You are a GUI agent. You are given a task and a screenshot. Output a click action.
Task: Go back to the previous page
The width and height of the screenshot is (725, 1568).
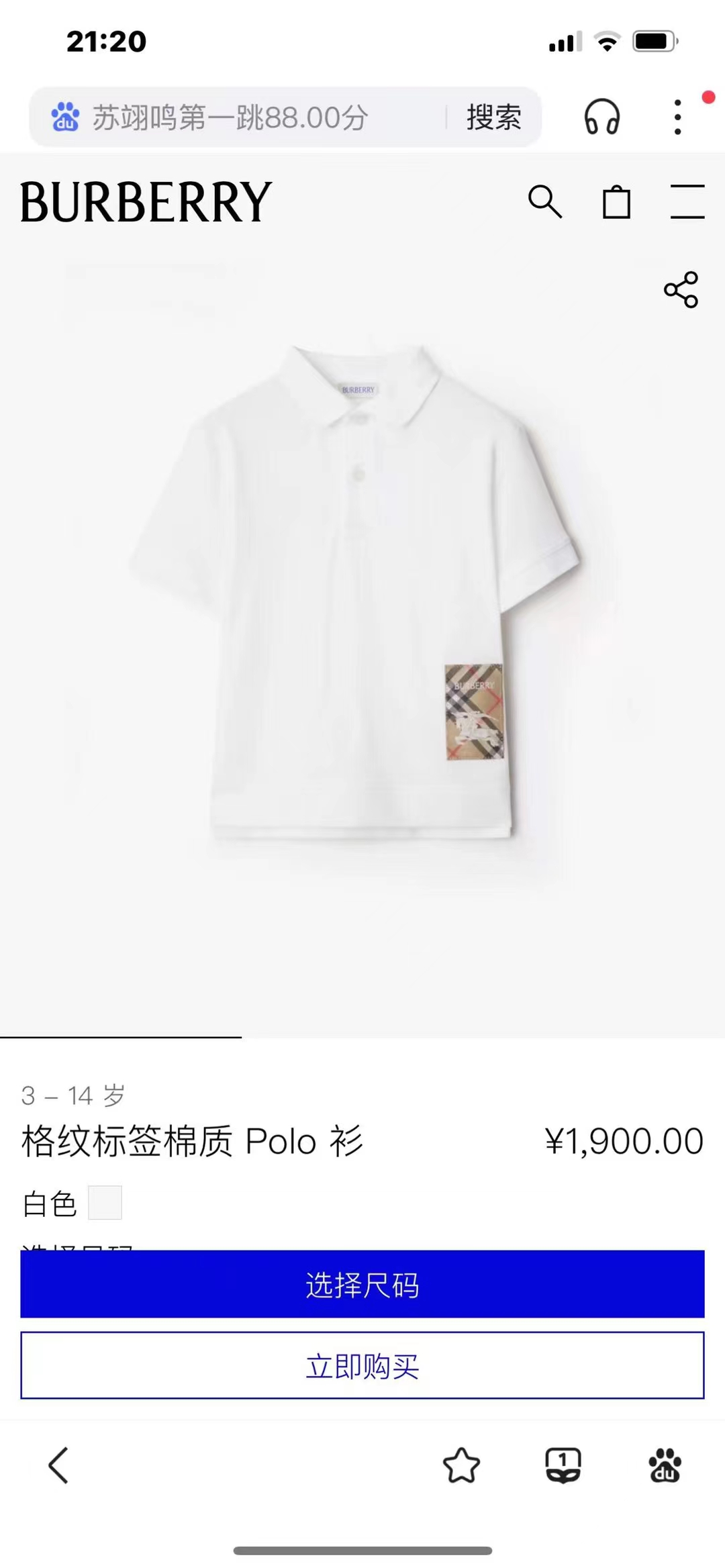click(59, 1465)
